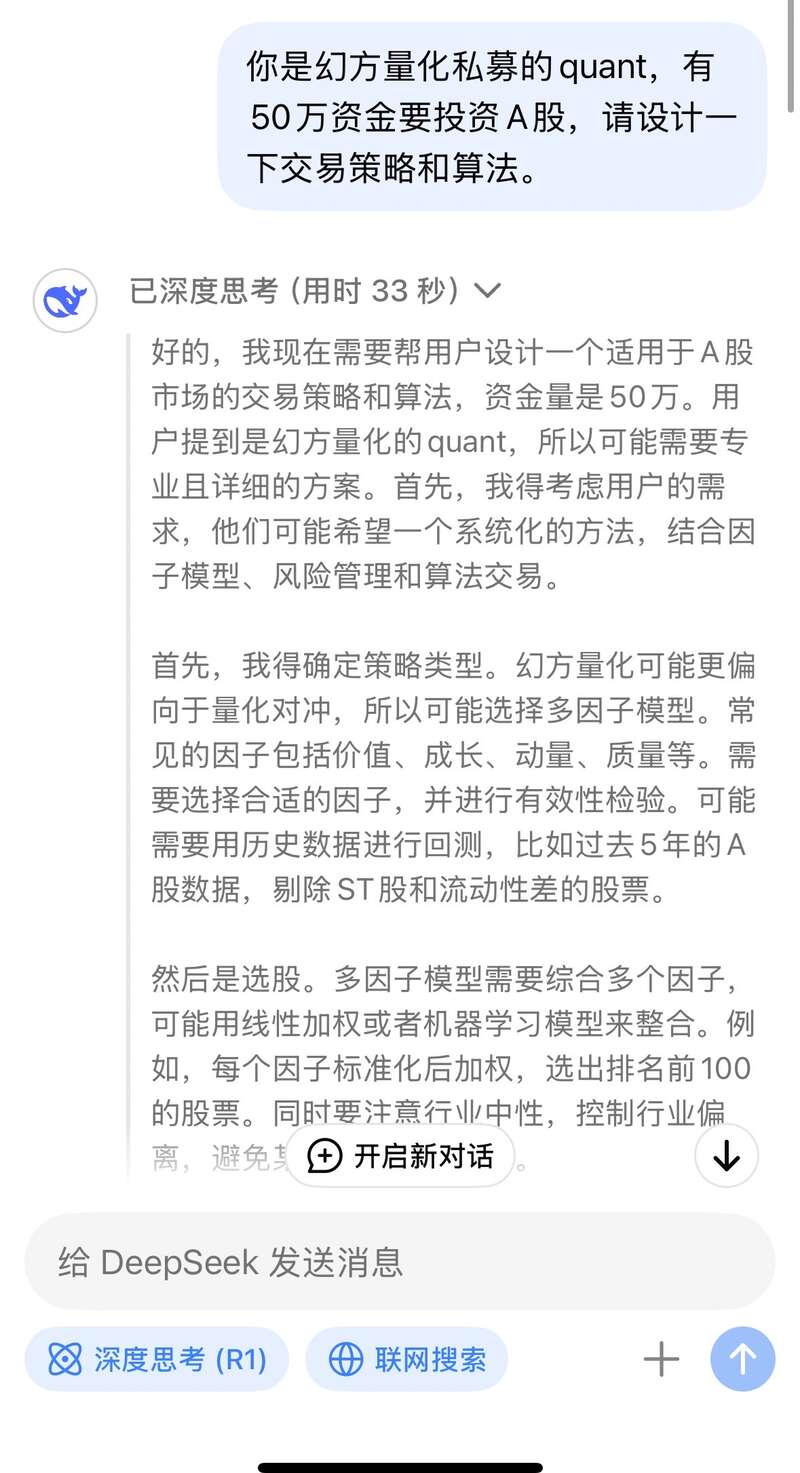Image resolution: width=800 pixels, height=1473 pixels.
Task: Open the plus attachment menu
Action: [x=661, y=1359]
